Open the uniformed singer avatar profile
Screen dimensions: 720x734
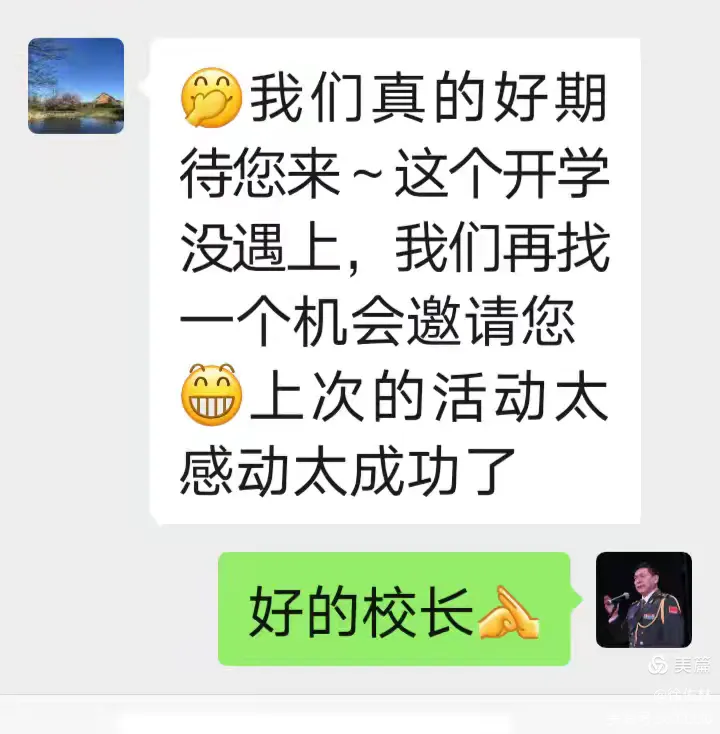tap(643, 600)
